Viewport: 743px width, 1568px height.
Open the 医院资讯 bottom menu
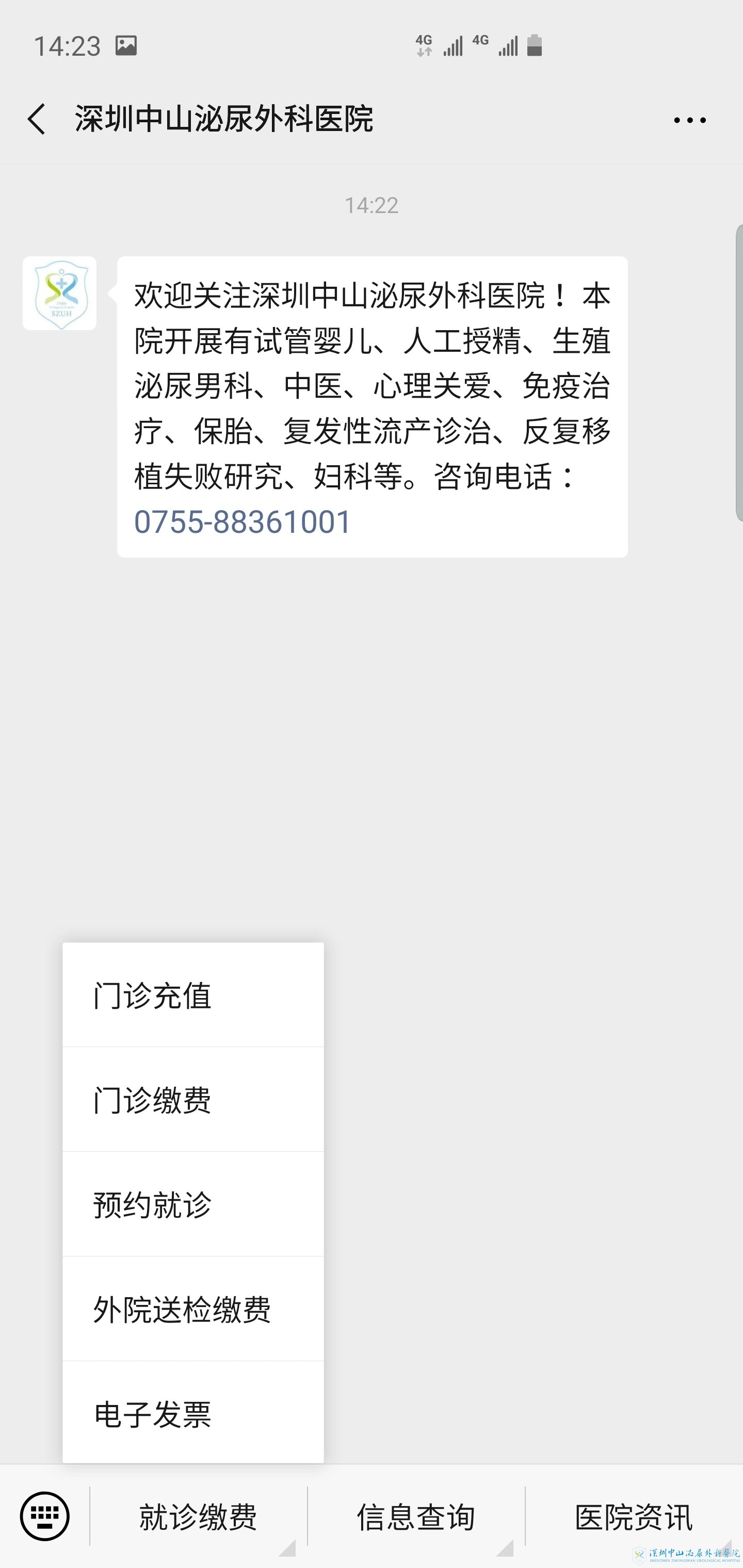click(x=634, y=1516)
